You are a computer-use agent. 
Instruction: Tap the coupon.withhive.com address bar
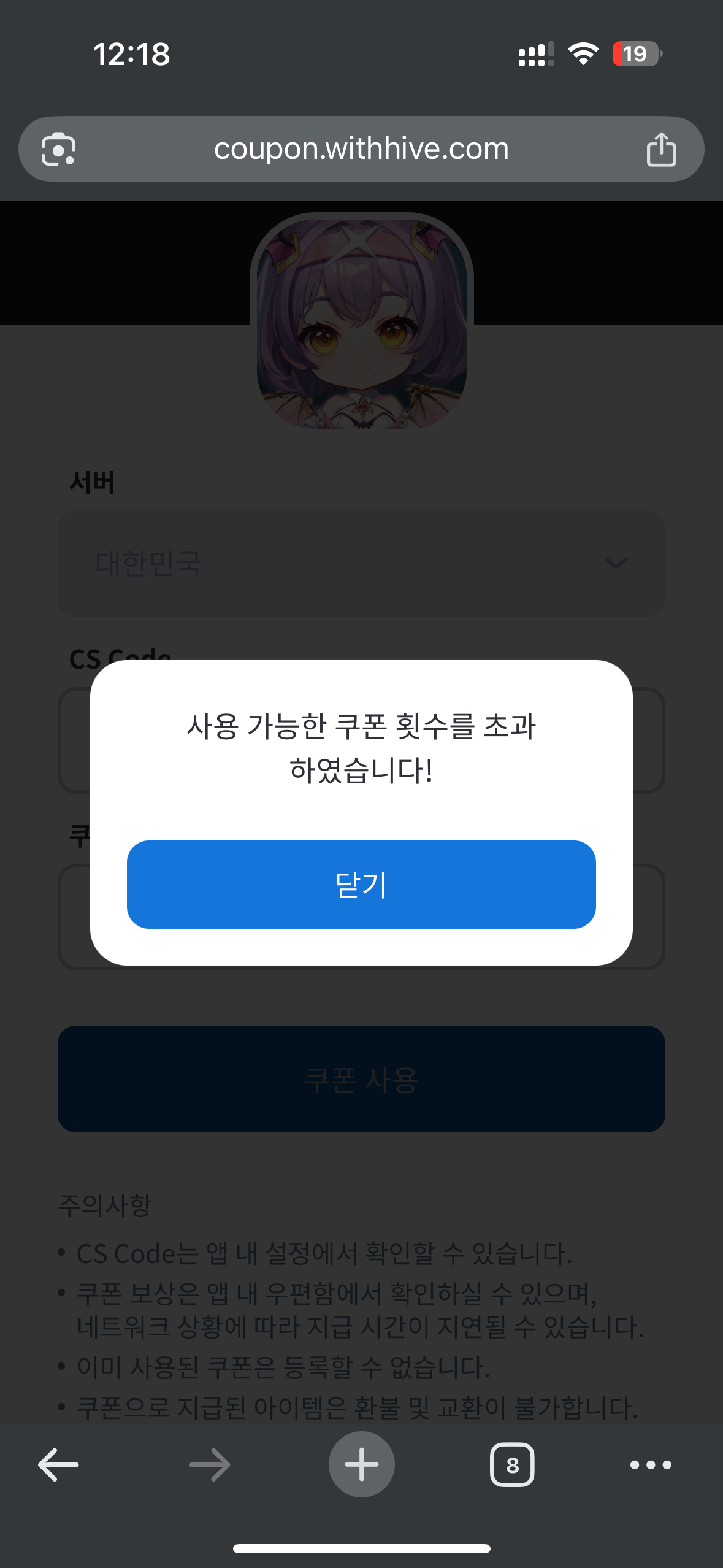(361, 149)
